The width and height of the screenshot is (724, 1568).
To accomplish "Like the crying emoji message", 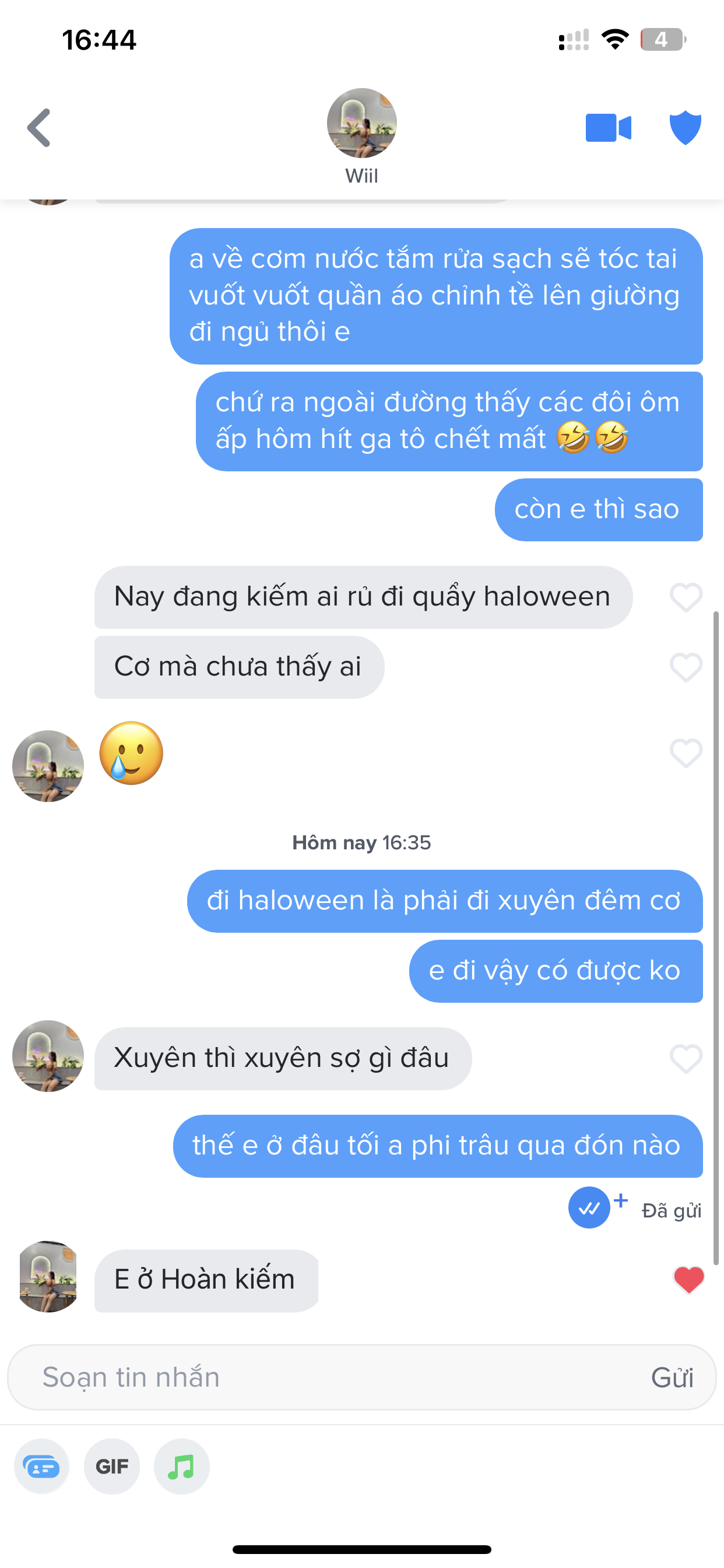I will pyautogui.click(x=686, y=753).
